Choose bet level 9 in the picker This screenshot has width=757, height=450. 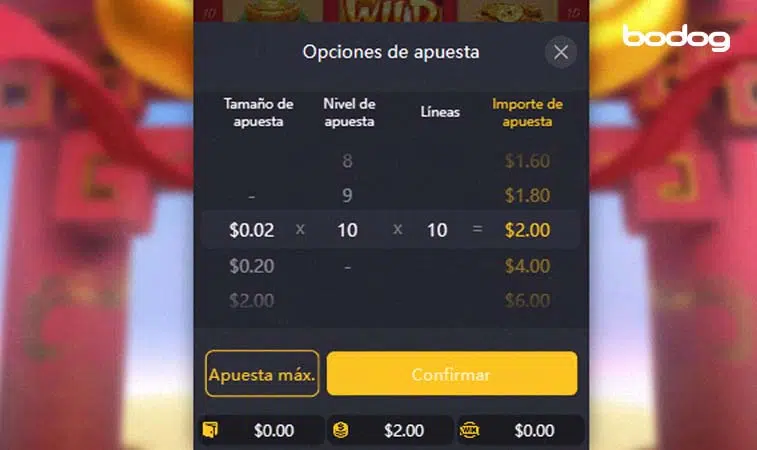click(347, 196)
